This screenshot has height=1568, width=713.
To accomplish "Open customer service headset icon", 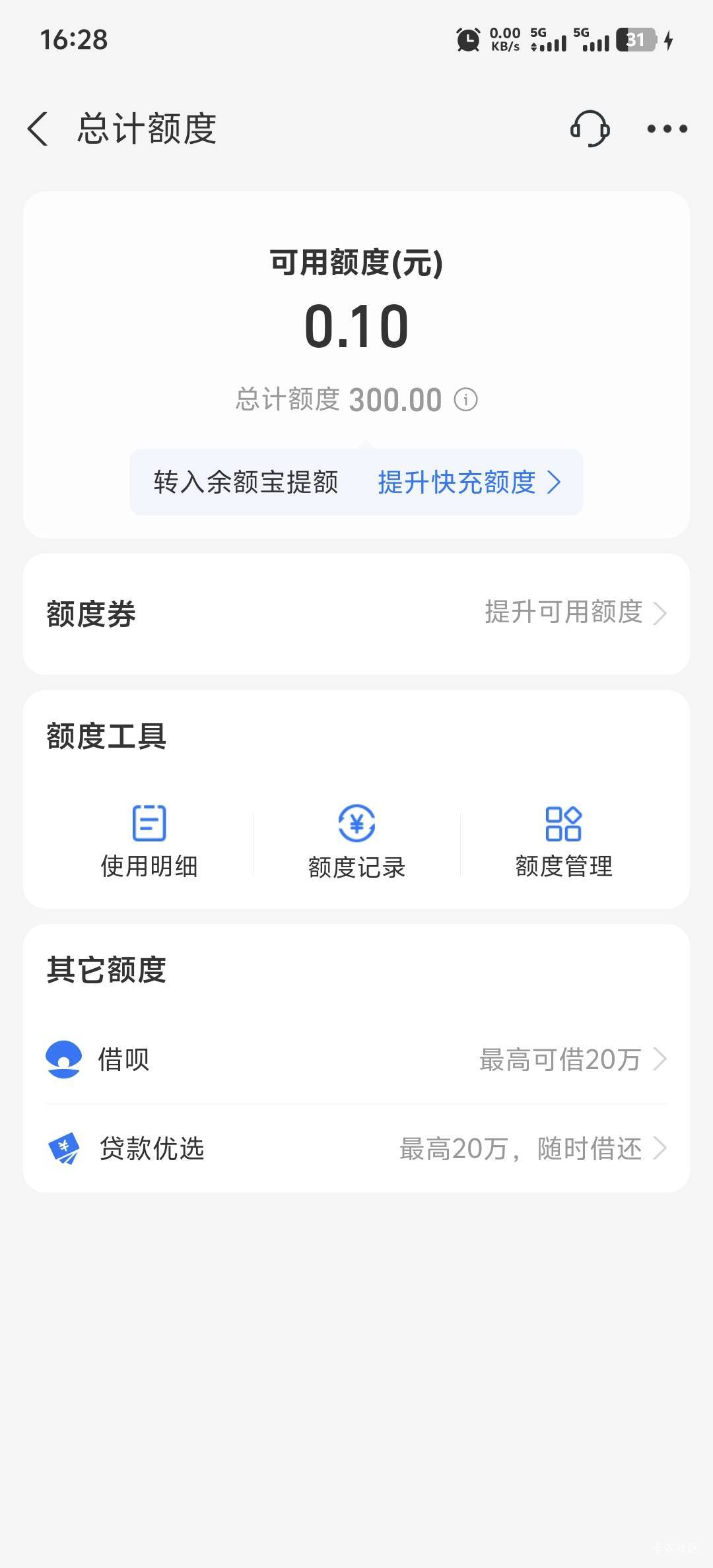I will click(x=590, y=129).
